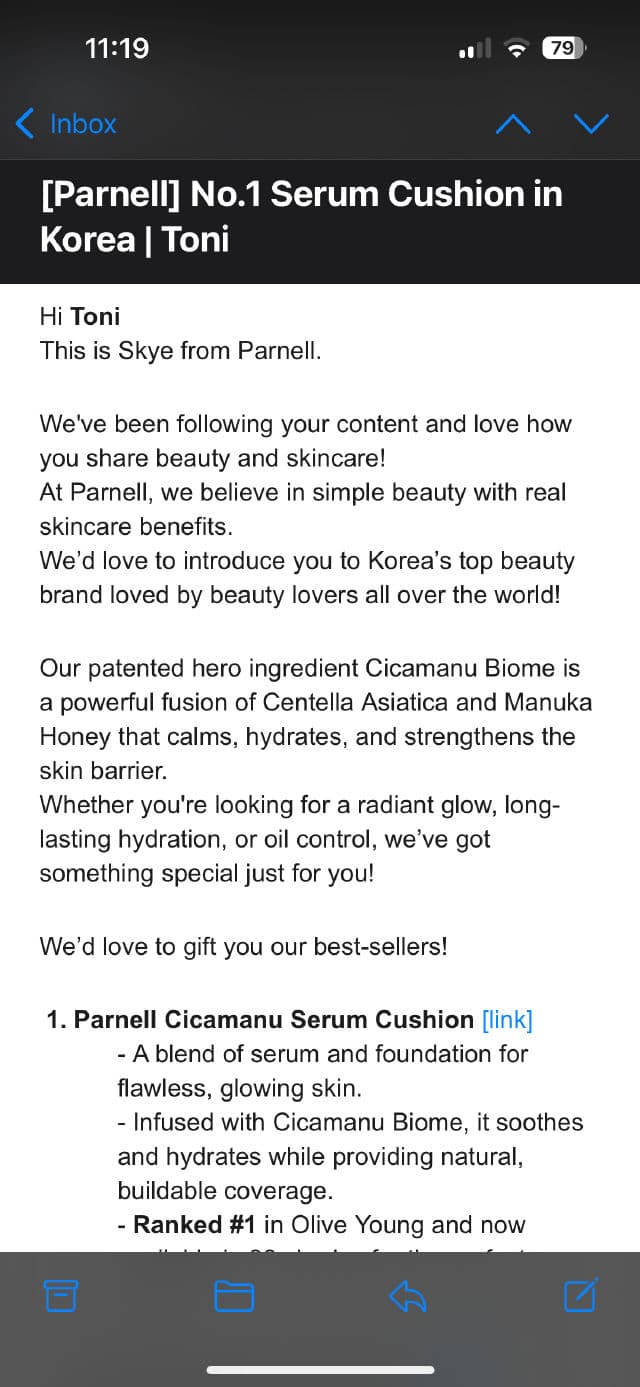Go back to Inbox

click(x=66, y=124)
